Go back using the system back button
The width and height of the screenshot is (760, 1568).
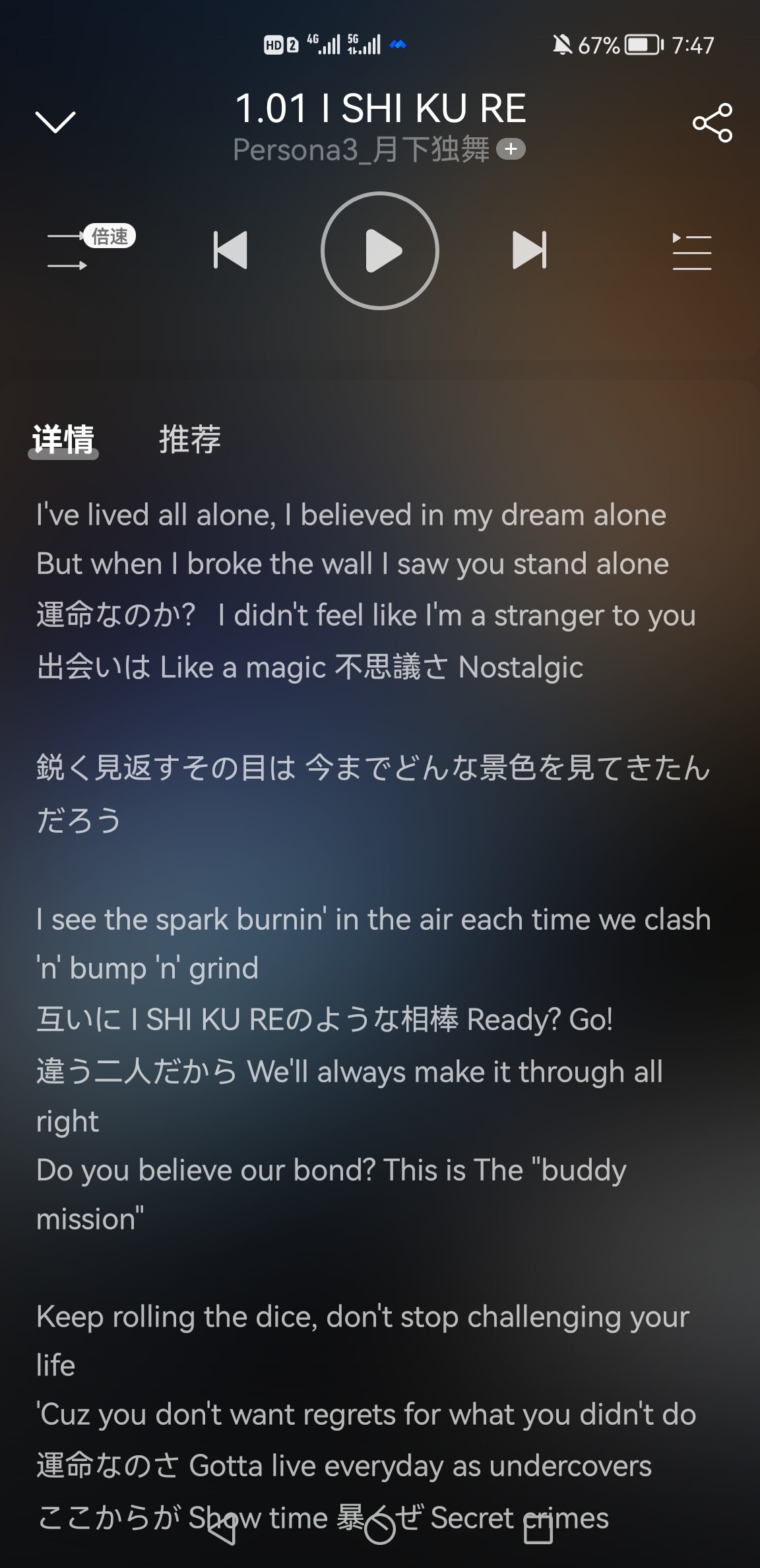click(x=222, y=1528)
